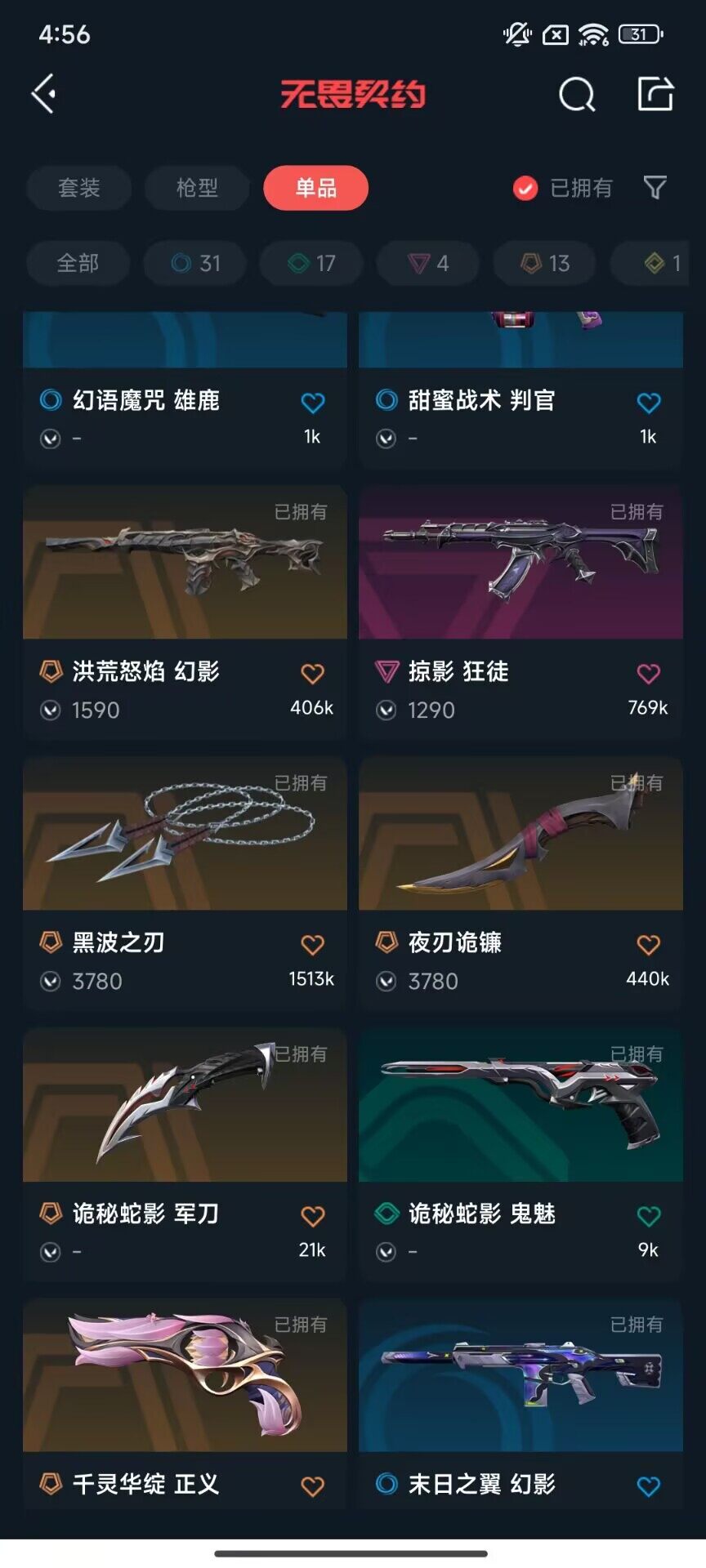Go back using the top-left arrow

(44, 94)
